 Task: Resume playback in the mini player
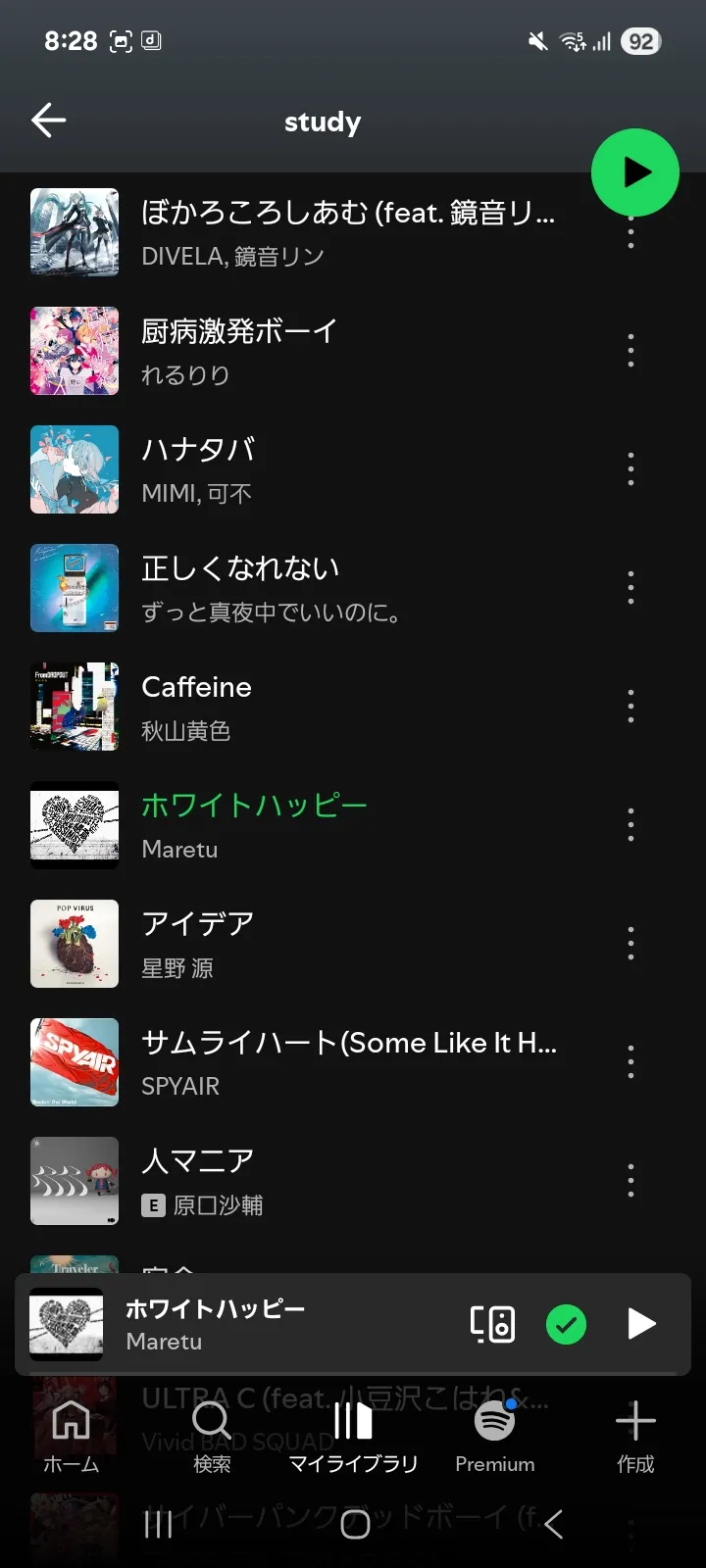click(641, 1324)
